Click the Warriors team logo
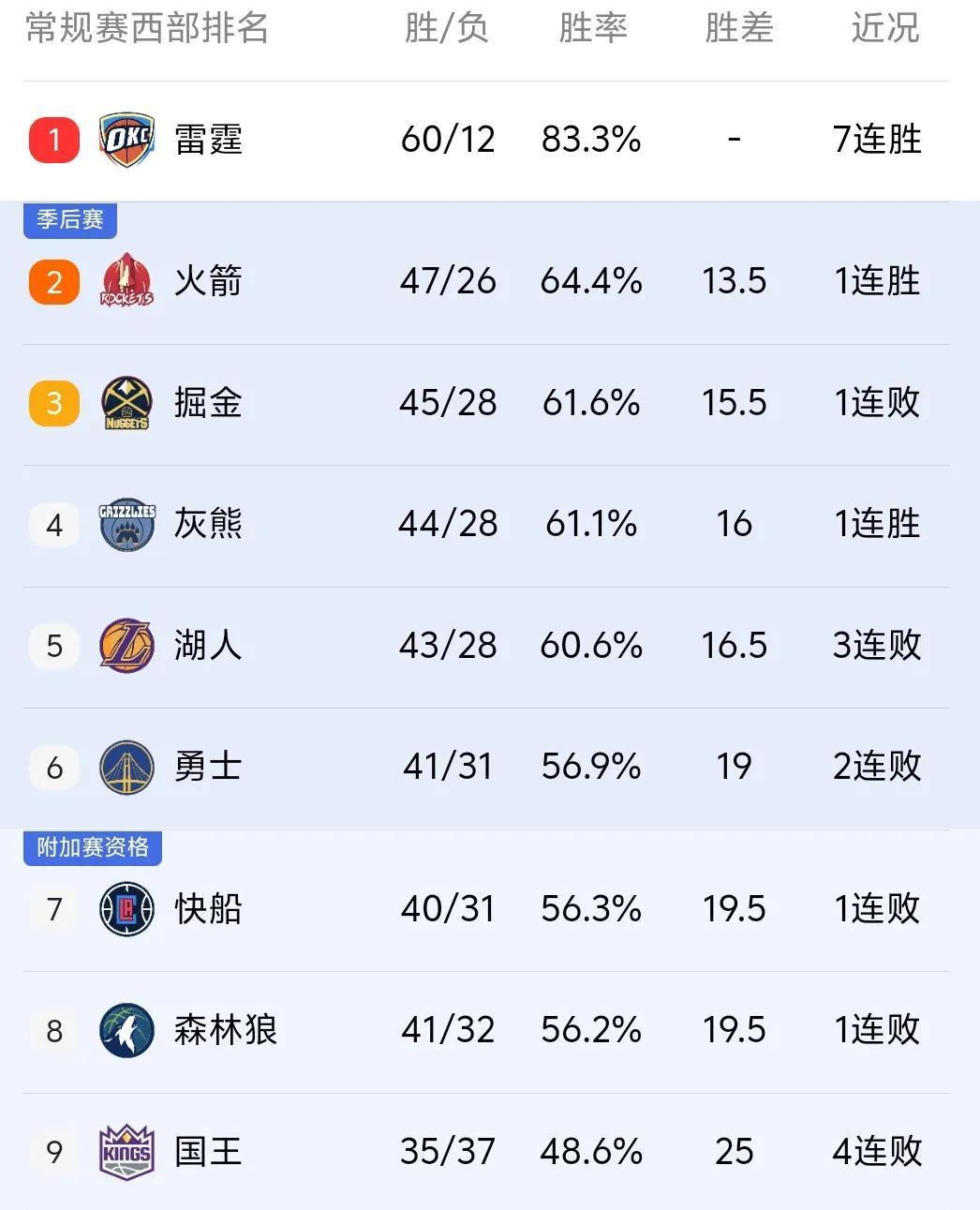This screenshot has height=1210, width=980. pyautogui.click(x=126, y=766)
